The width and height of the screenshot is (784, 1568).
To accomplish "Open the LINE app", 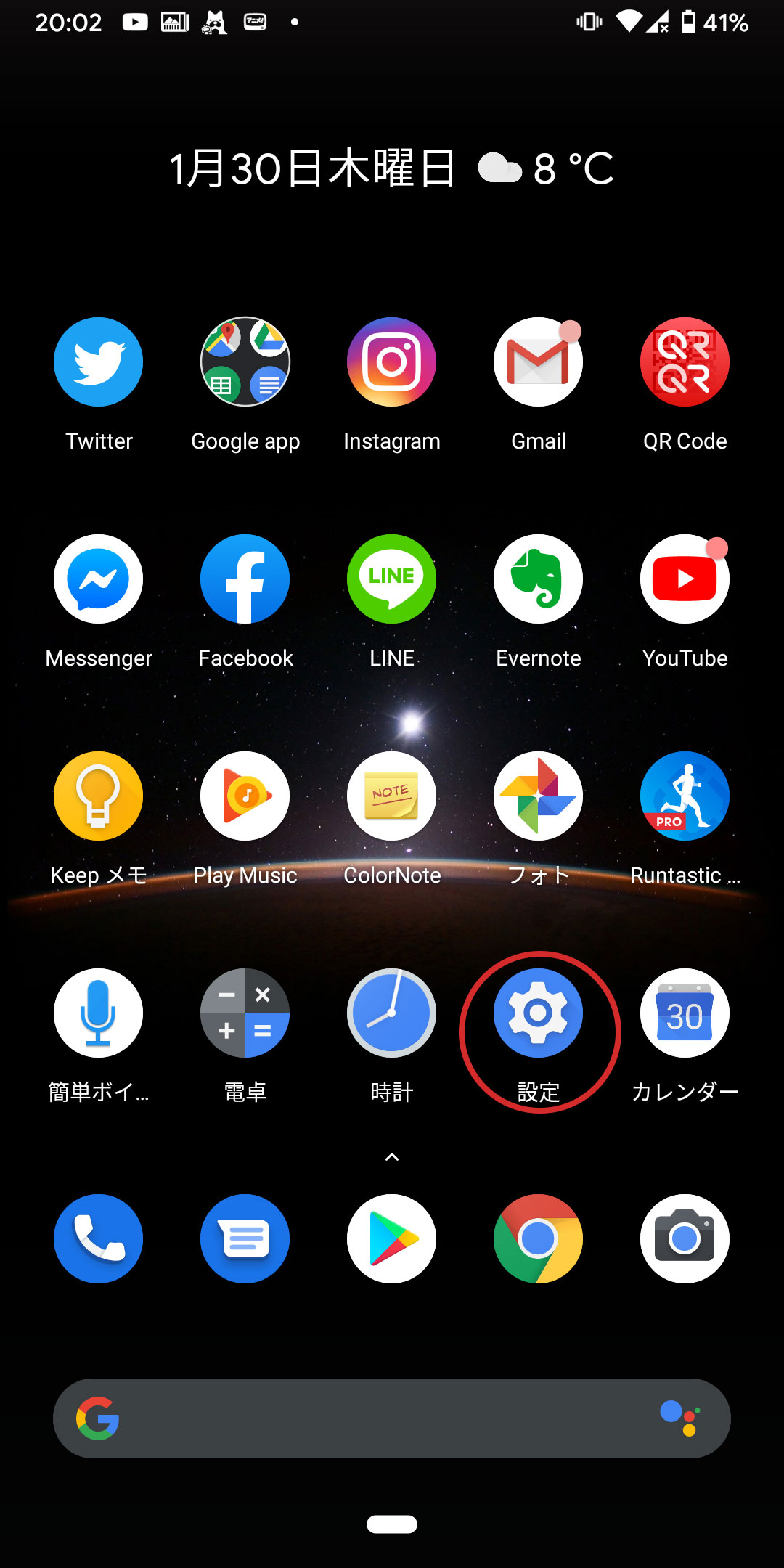I will [392, 579].
